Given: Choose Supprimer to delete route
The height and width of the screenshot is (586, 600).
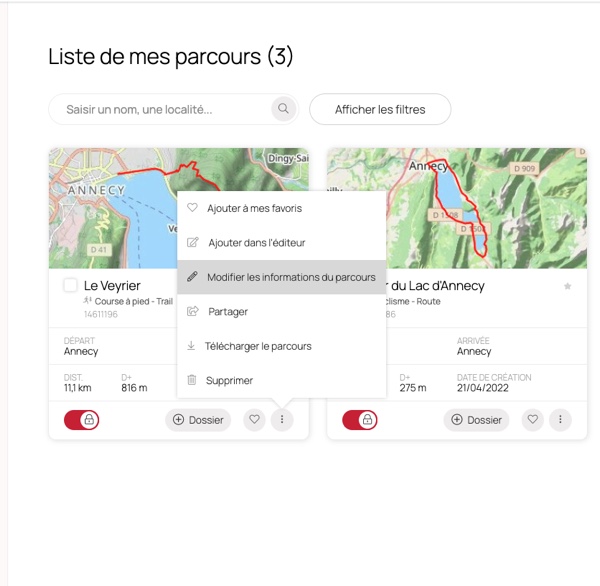Looking at the screenshot, I should pos(229,380).
